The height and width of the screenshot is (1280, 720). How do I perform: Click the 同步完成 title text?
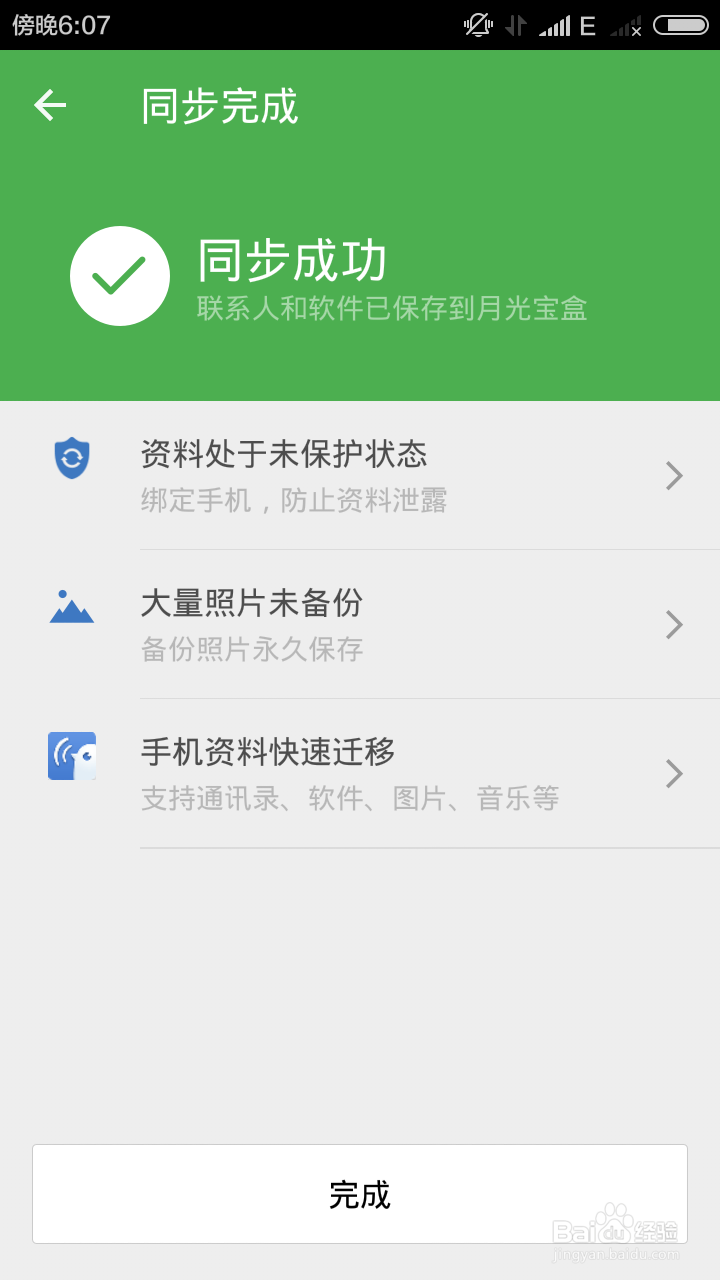219,105
